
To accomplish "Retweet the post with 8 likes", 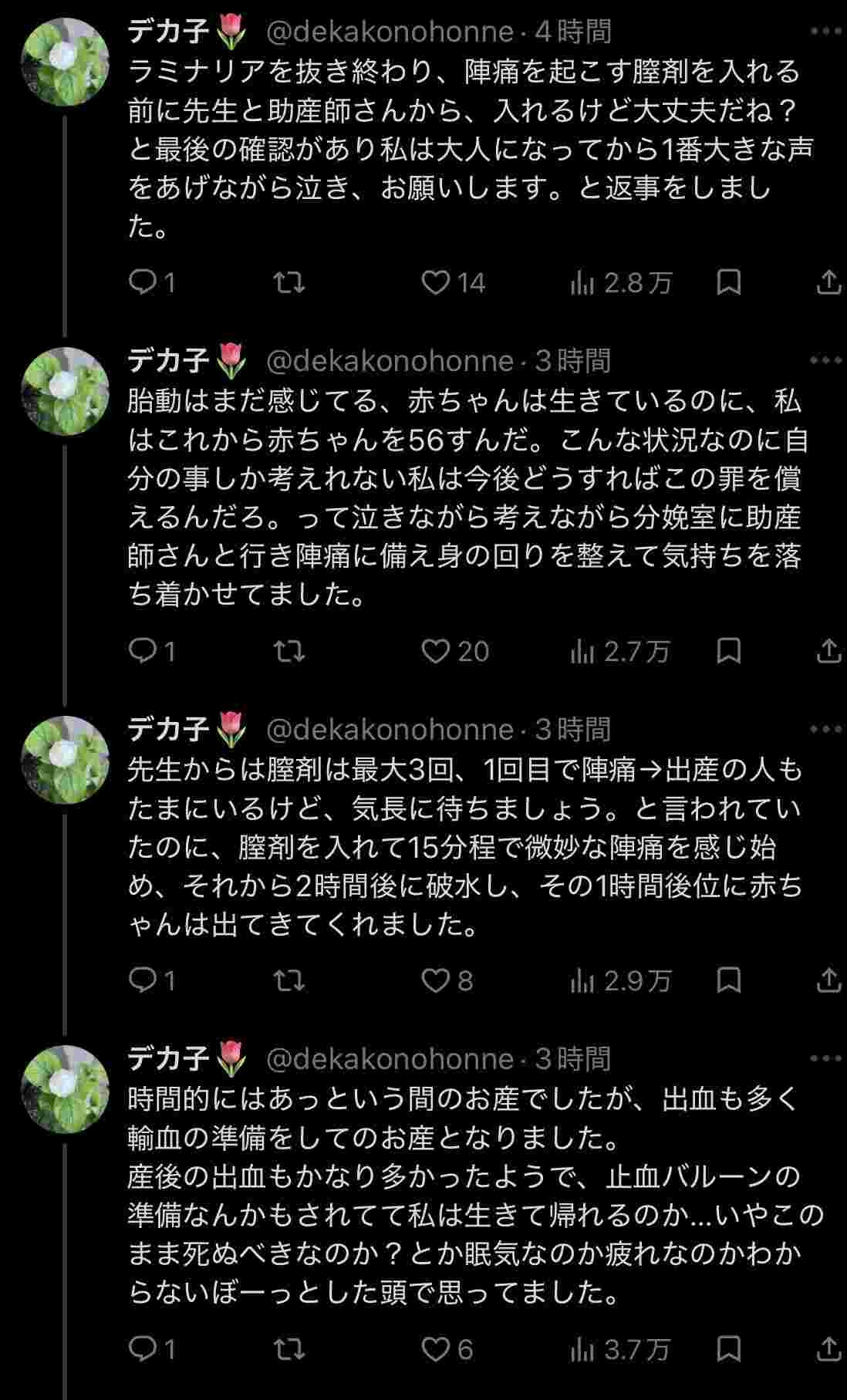I will coord(289,980).
